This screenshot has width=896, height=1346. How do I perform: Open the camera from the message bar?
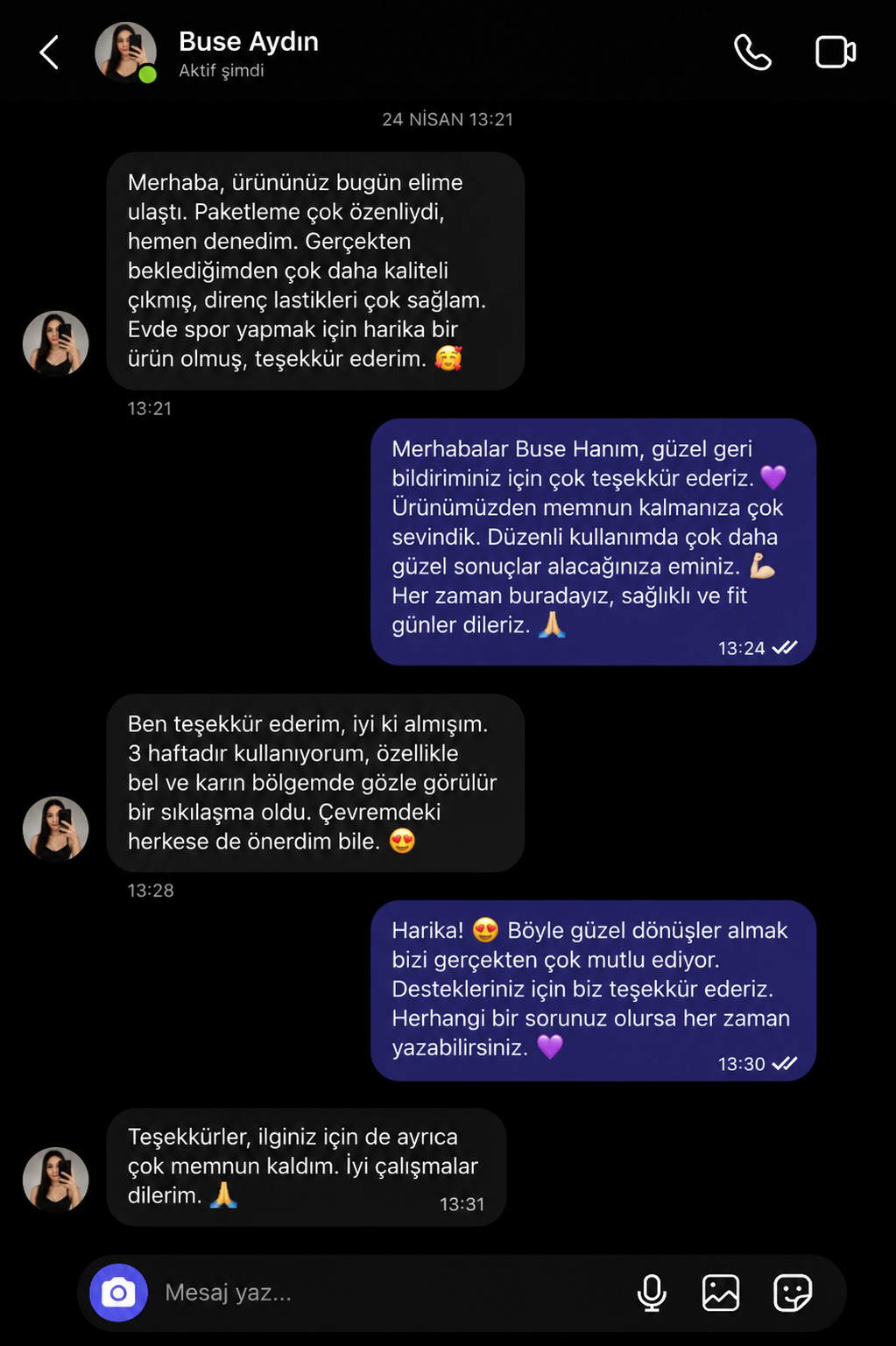click(x=118, y=1293)
